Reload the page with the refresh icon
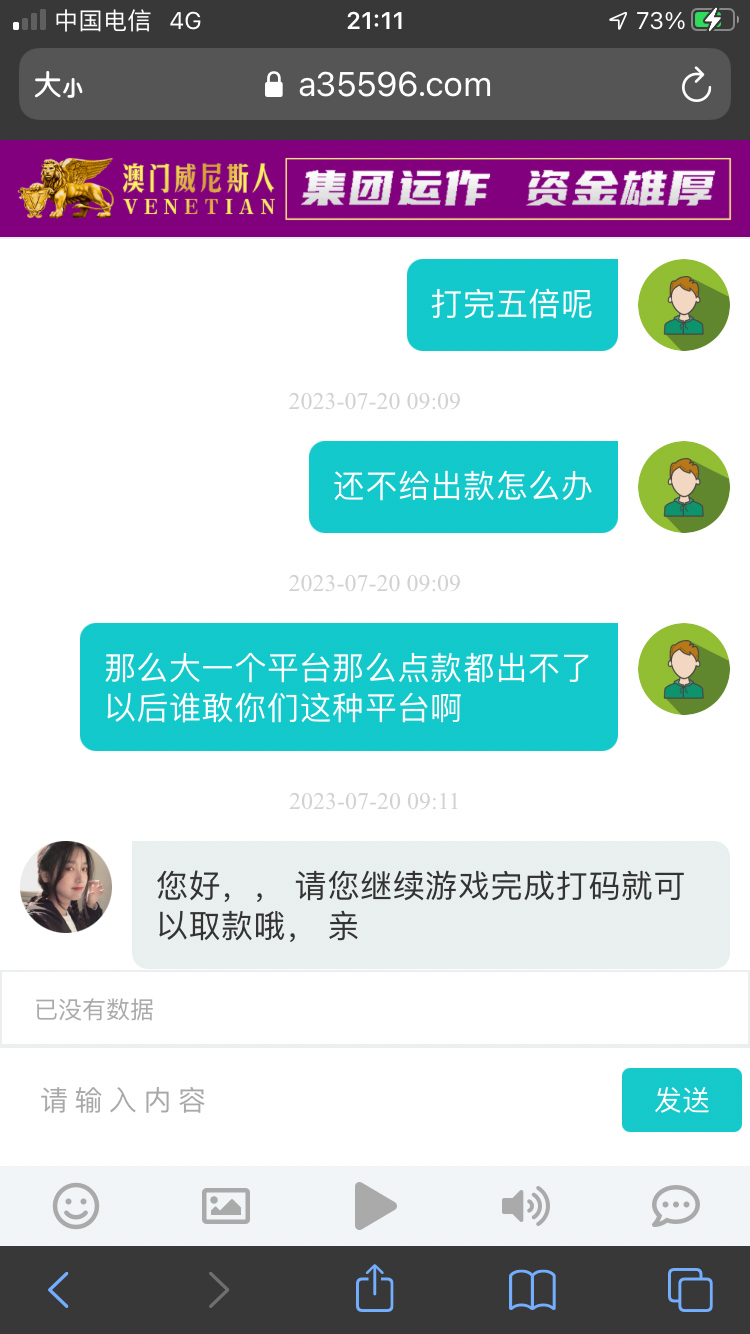Screen dimensions: 750x1334 696,84
